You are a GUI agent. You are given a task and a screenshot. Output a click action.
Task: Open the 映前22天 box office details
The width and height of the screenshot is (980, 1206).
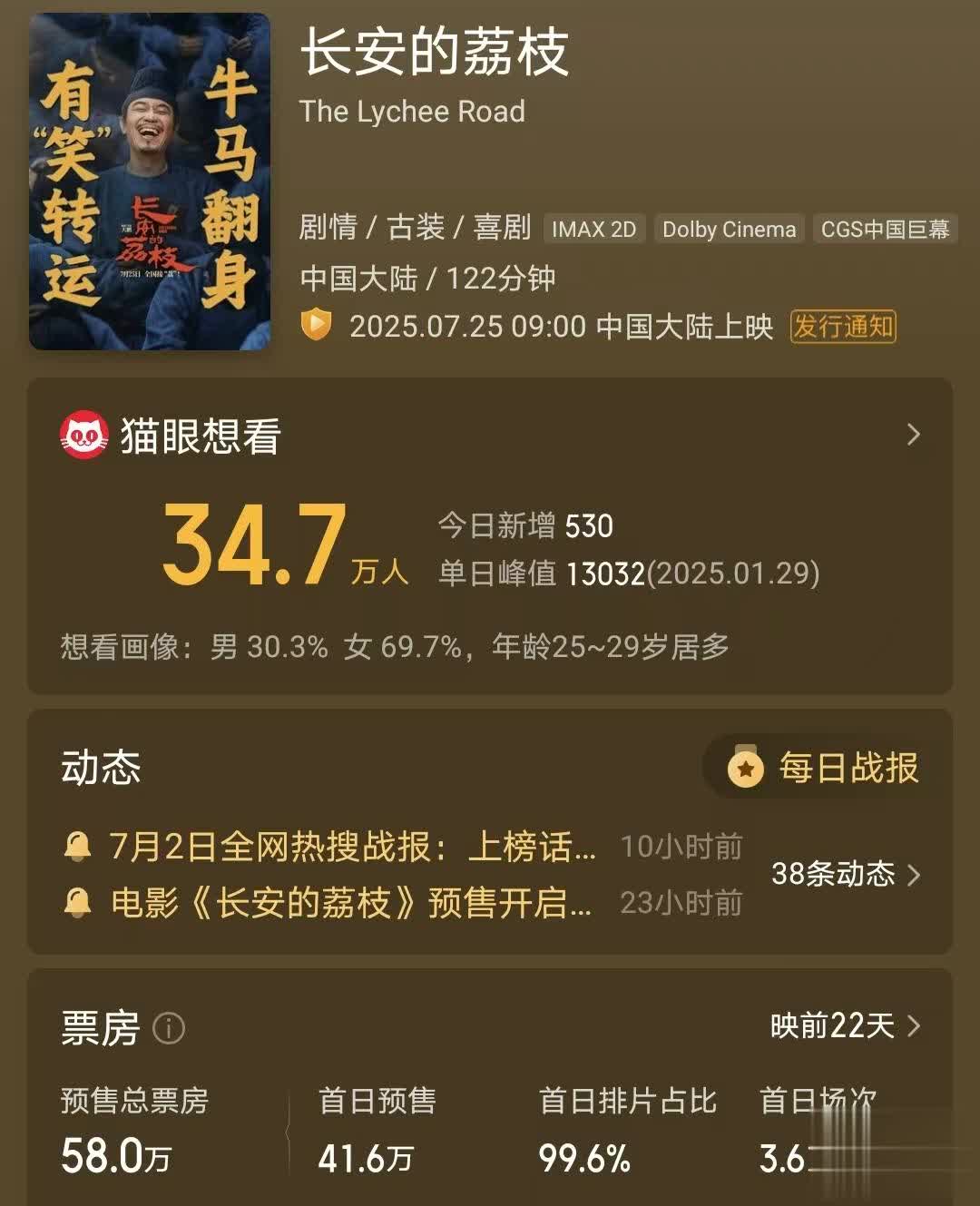point(845,1026)
